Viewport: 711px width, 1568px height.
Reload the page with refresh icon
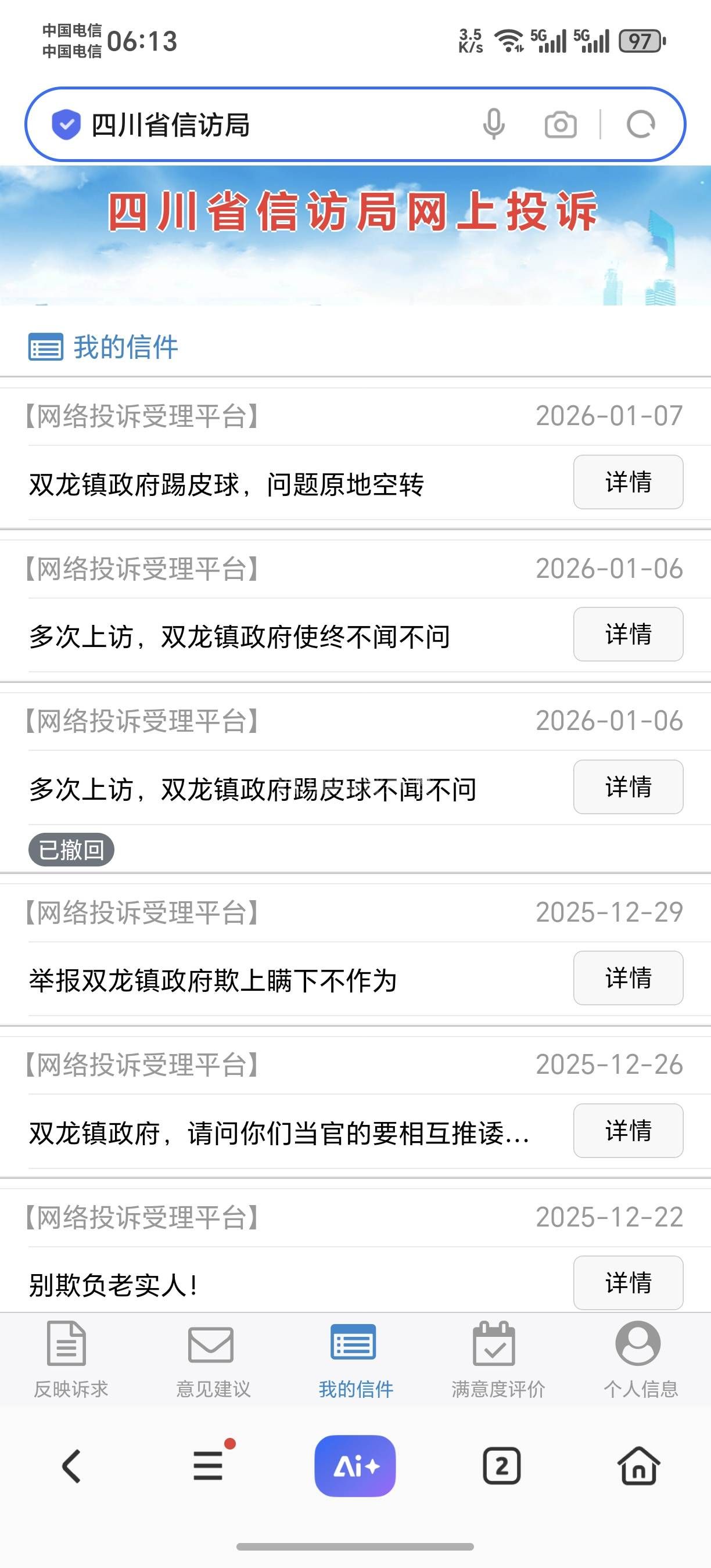640,125
